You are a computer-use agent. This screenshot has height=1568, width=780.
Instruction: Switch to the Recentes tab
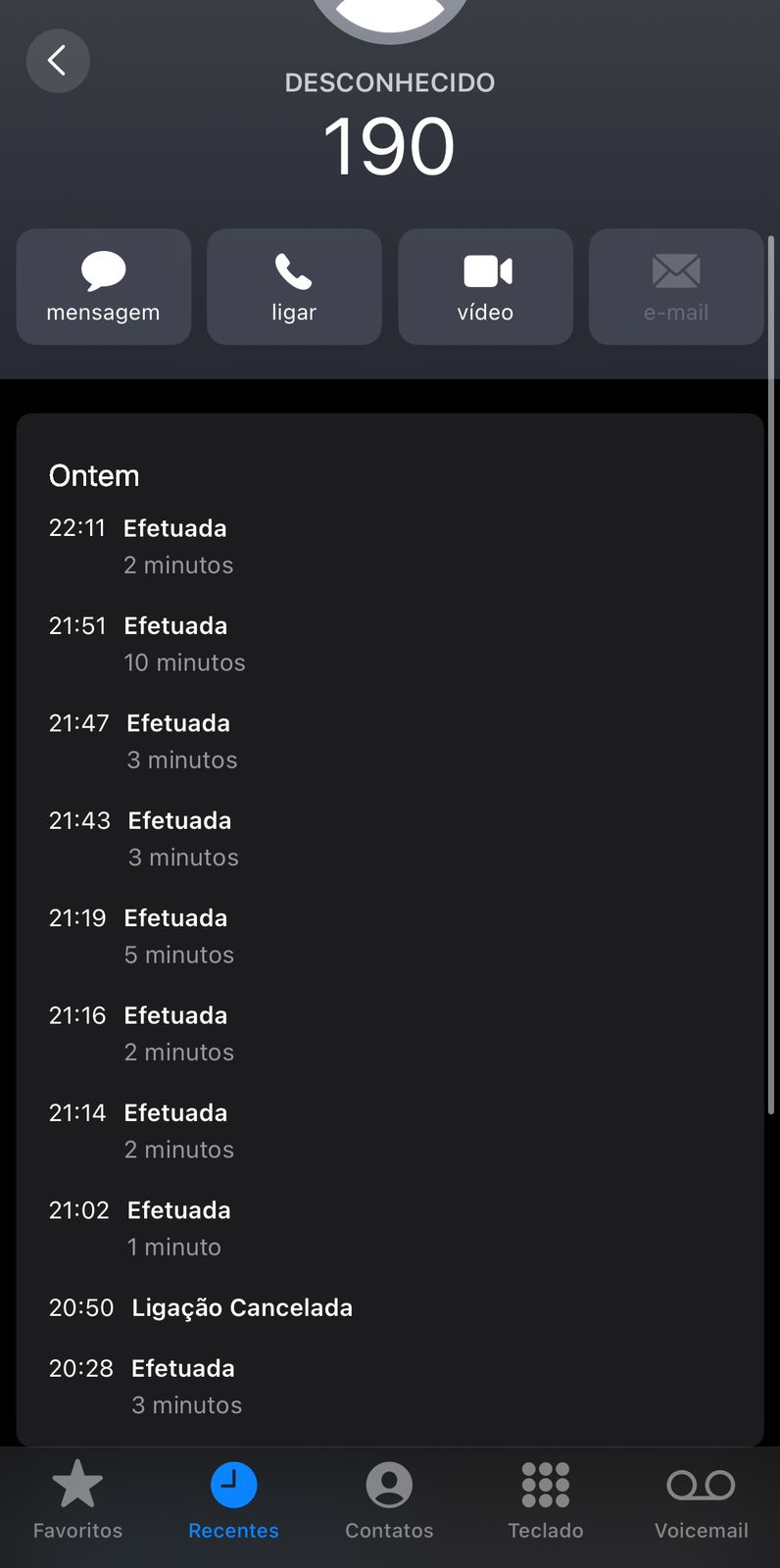tap(233, 1500)
